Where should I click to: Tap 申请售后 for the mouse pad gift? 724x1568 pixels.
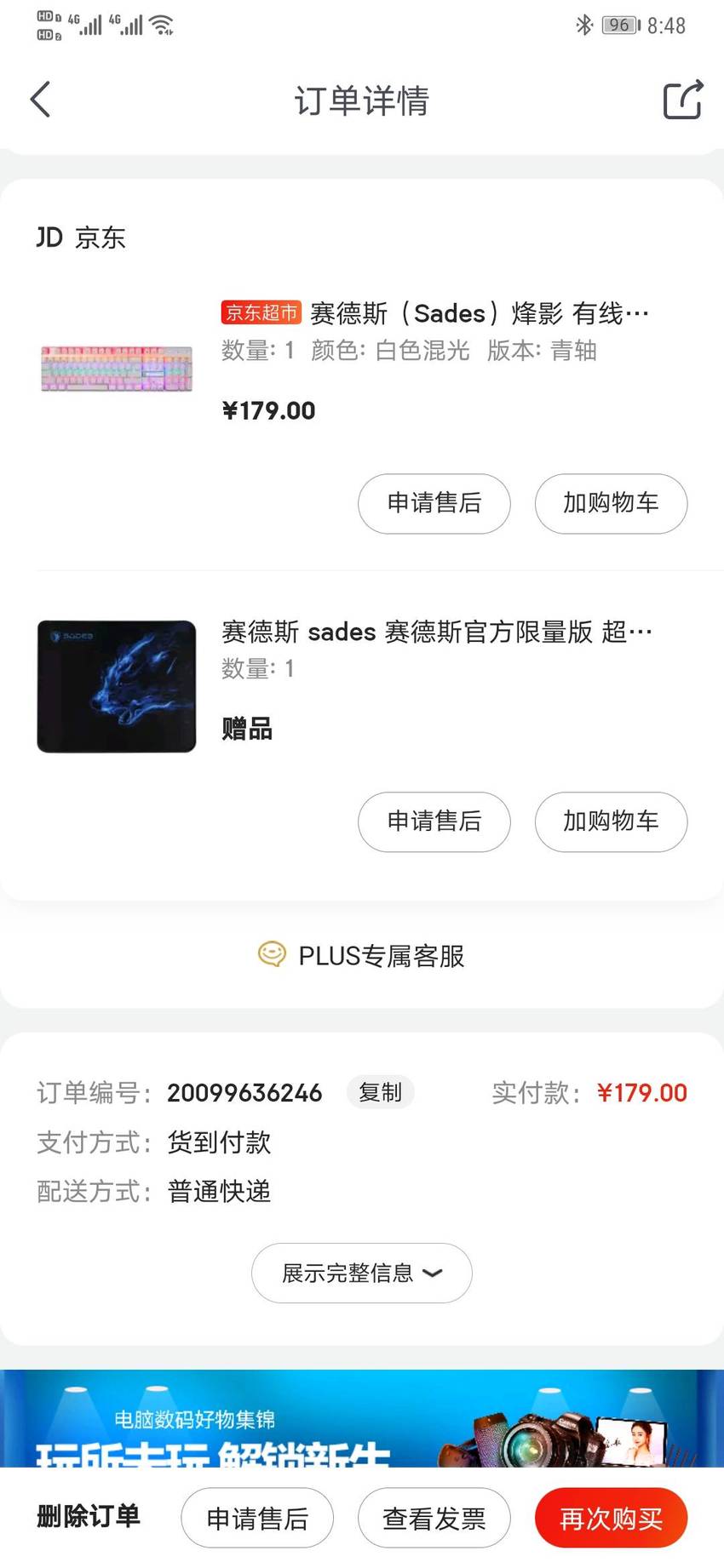point(434,821)
